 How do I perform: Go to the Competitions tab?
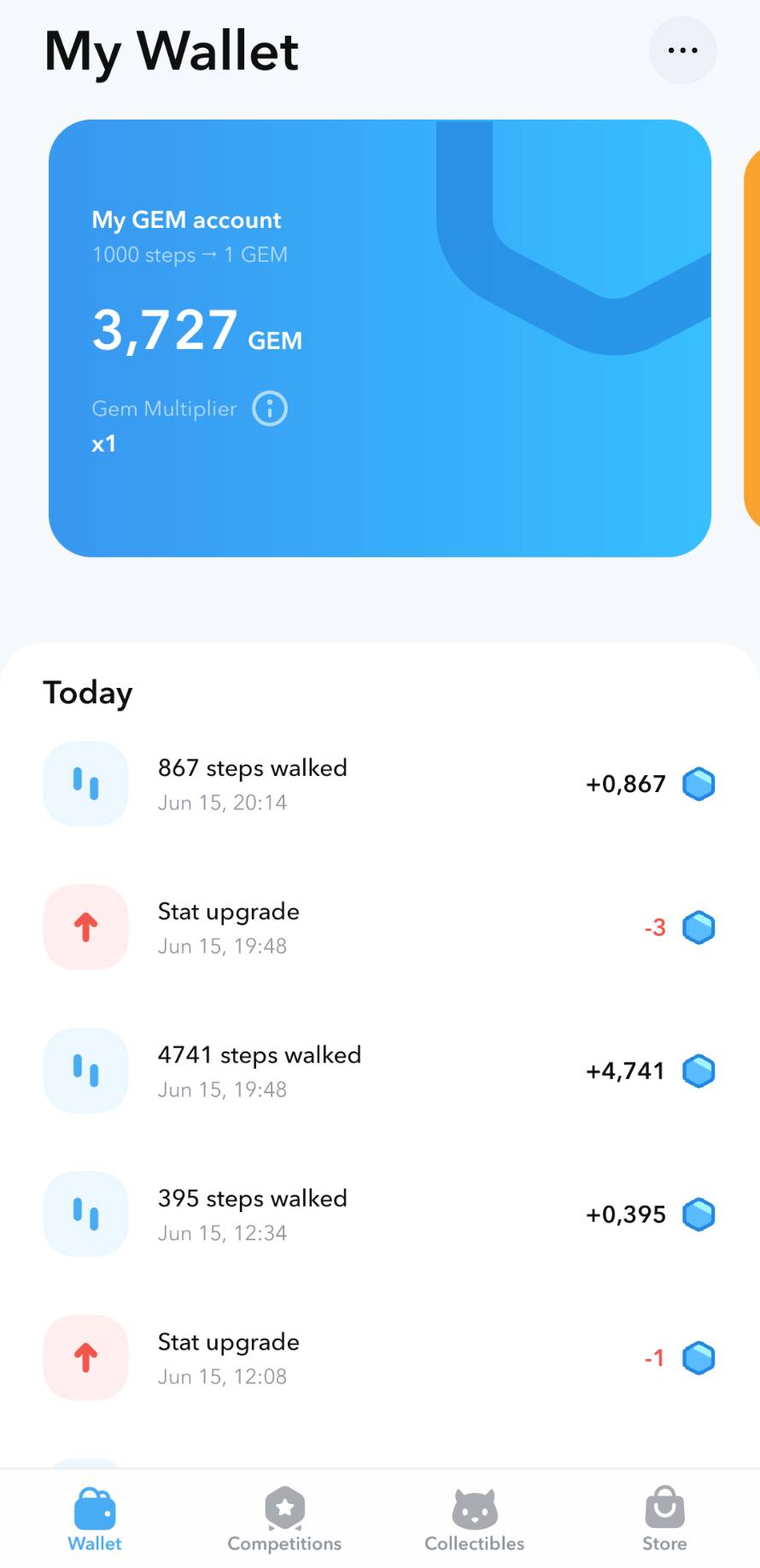(x=284, y=1520)
